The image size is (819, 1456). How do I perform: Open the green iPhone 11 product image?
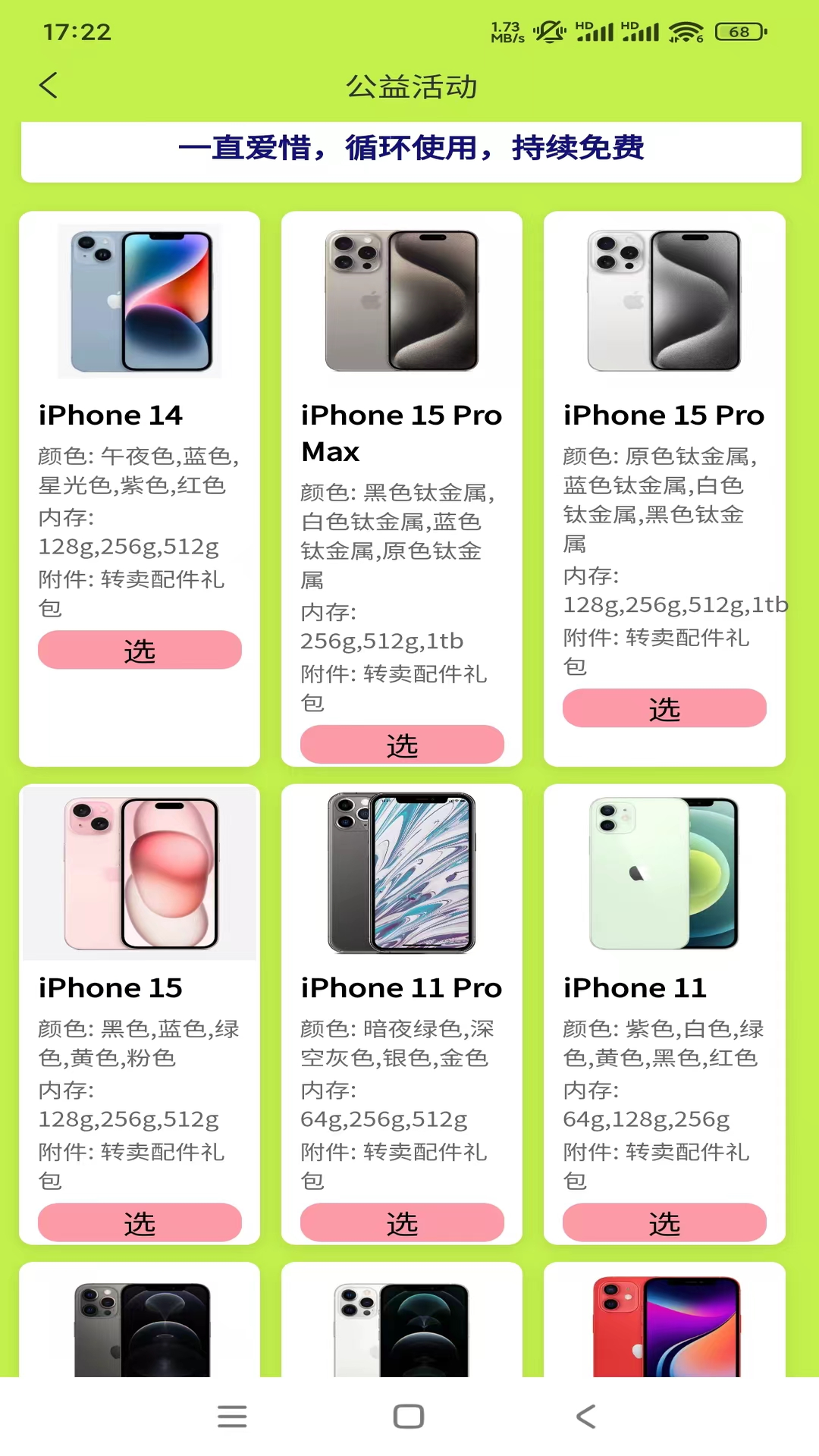tap(664, 874)
